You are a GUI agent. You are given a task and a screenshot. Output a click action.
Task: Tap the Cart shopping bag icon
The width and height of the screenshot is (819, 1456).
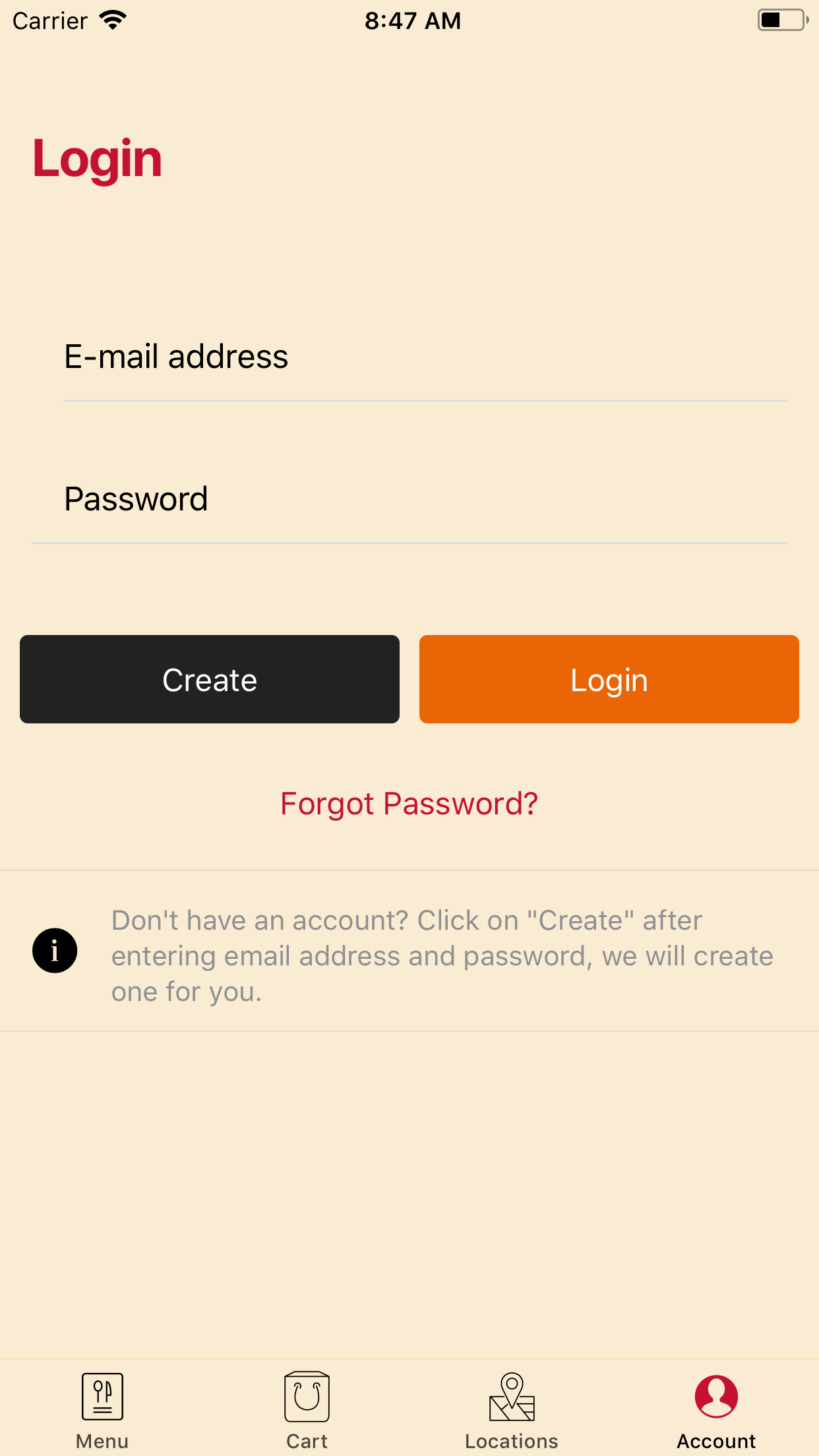(307, 1396)
